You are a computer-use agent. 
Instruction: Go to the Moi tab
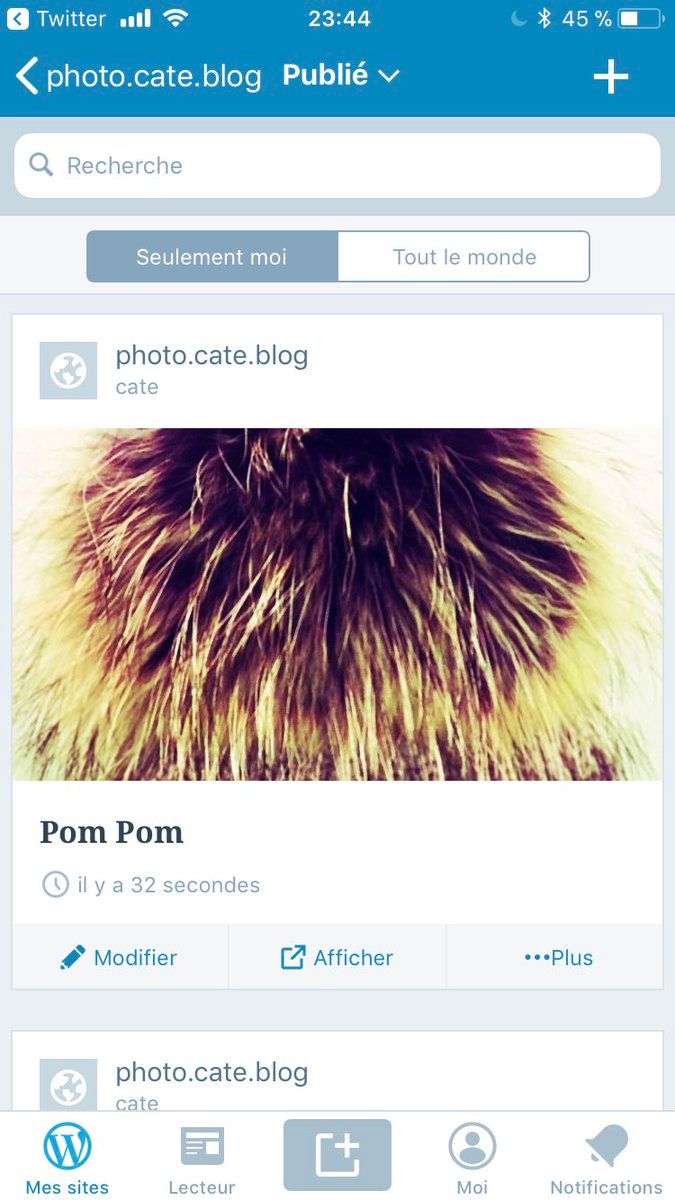click(x=472, y=1159)
